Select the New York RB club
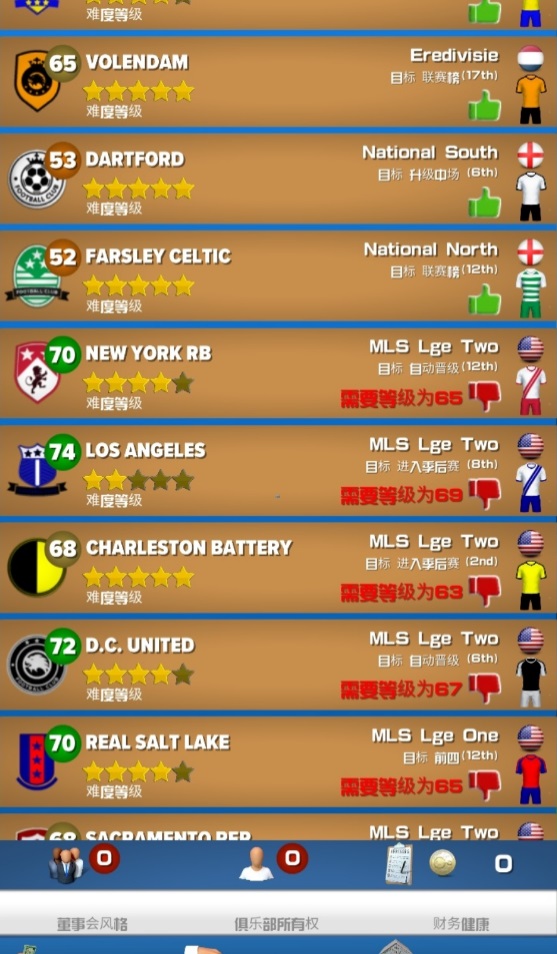The width and height of the screenshot is (557, 954). [278, 374]
